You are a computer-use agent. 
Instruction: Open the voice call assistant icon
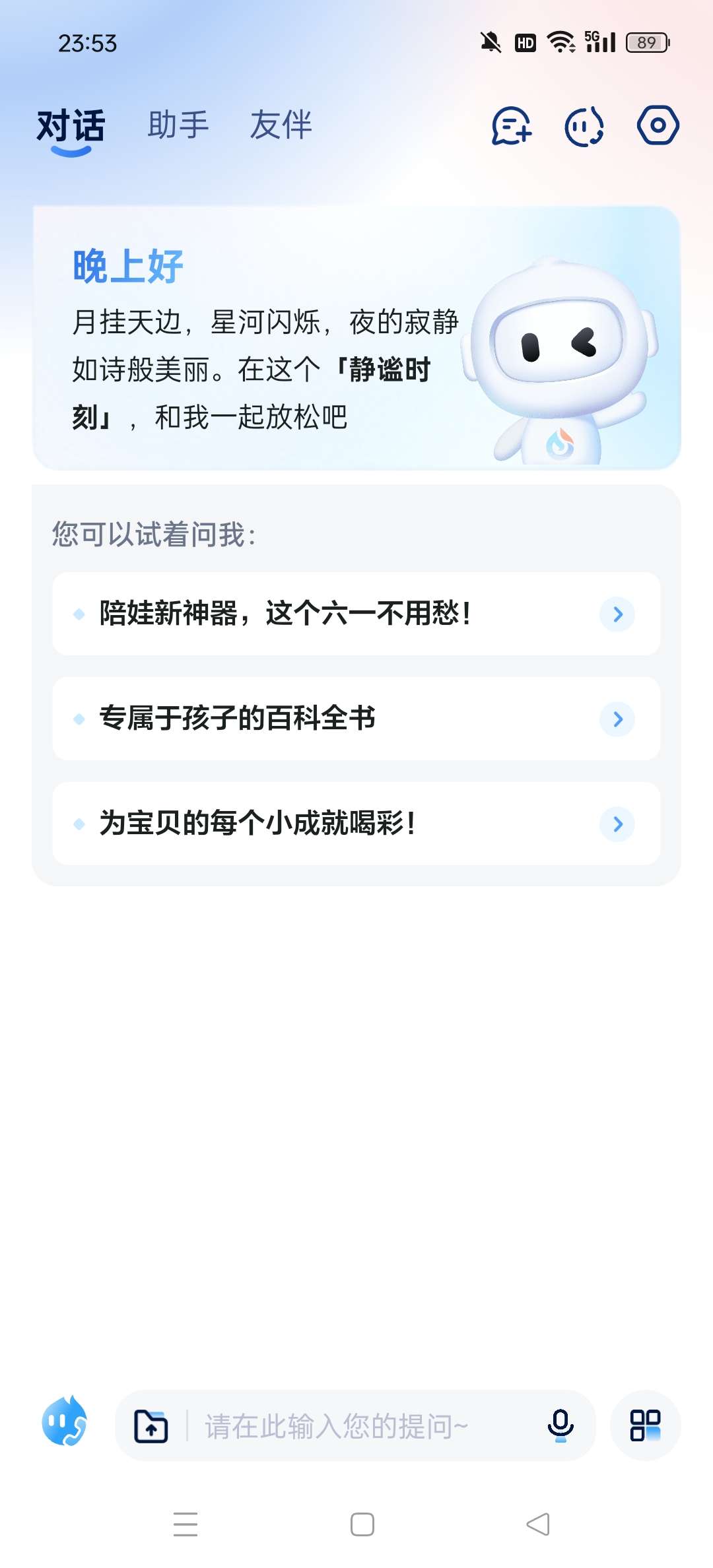coord(584,125)
